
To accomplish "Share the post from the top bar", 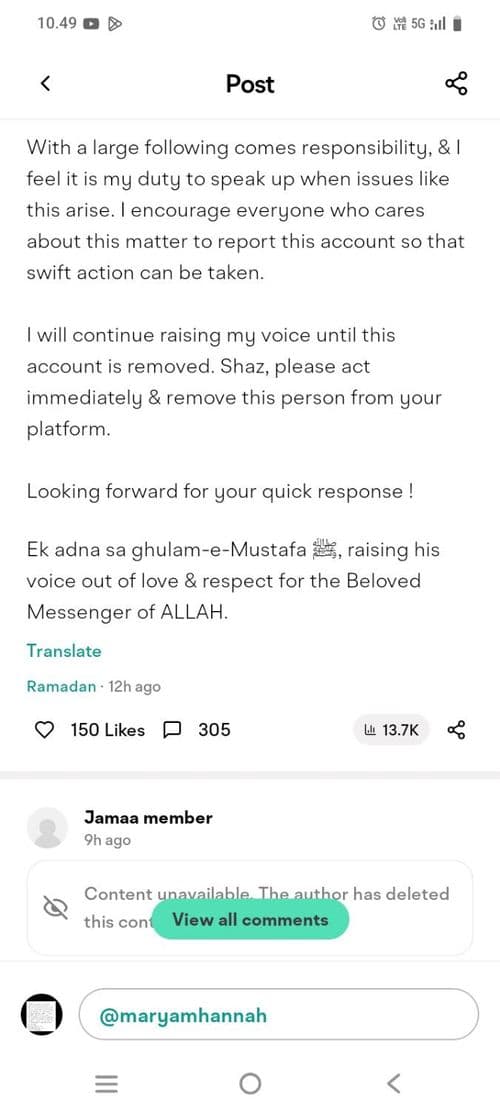I will click(456, 84).
